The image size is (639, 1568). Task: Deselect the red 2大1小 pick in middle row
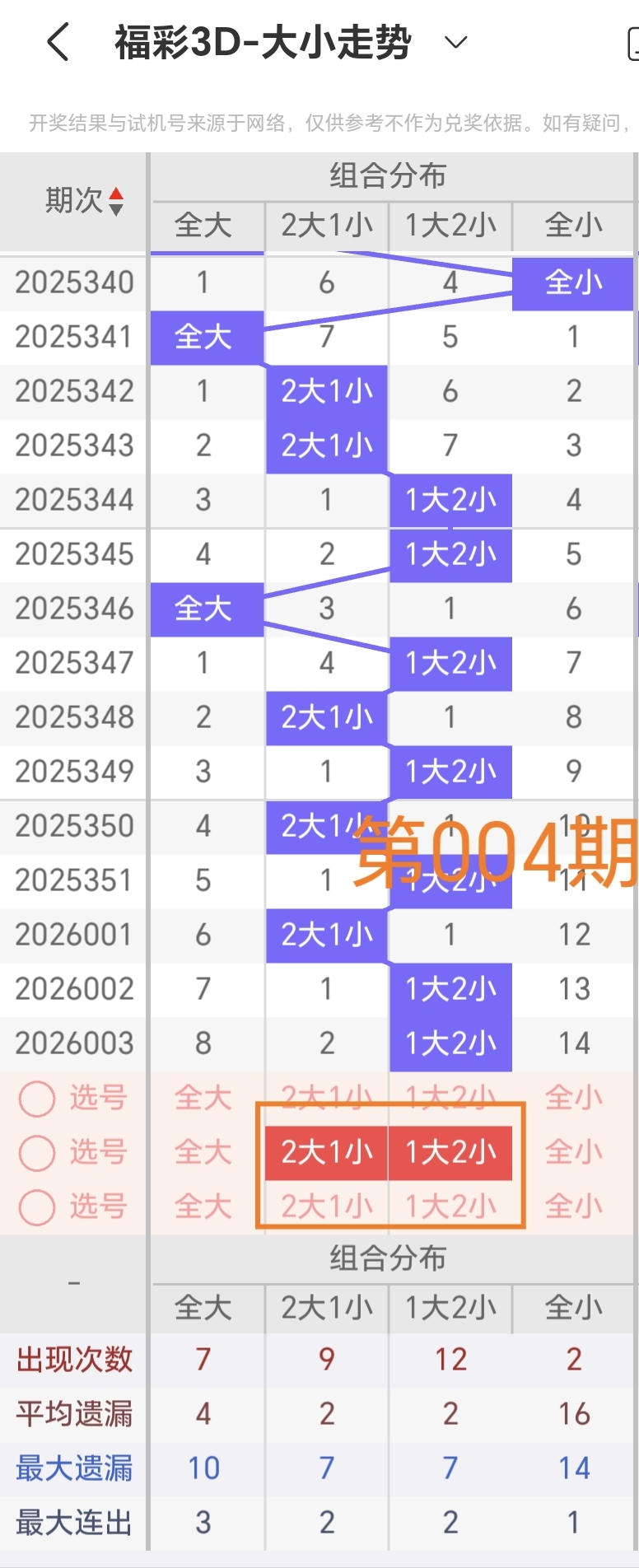coord(326,1153)
